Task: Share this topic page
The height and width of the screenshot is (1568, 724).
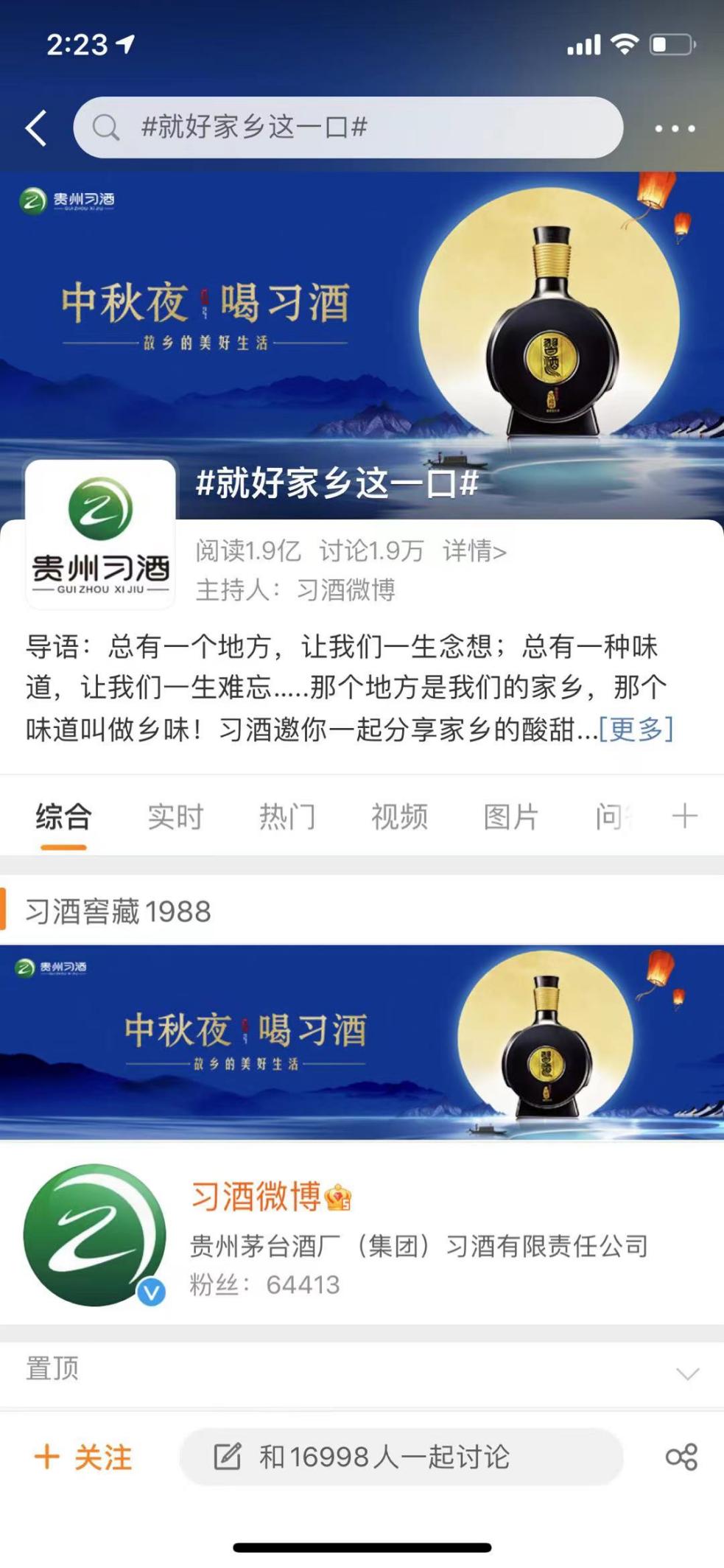Action: pyautogui.click(x=681, y=1457)
